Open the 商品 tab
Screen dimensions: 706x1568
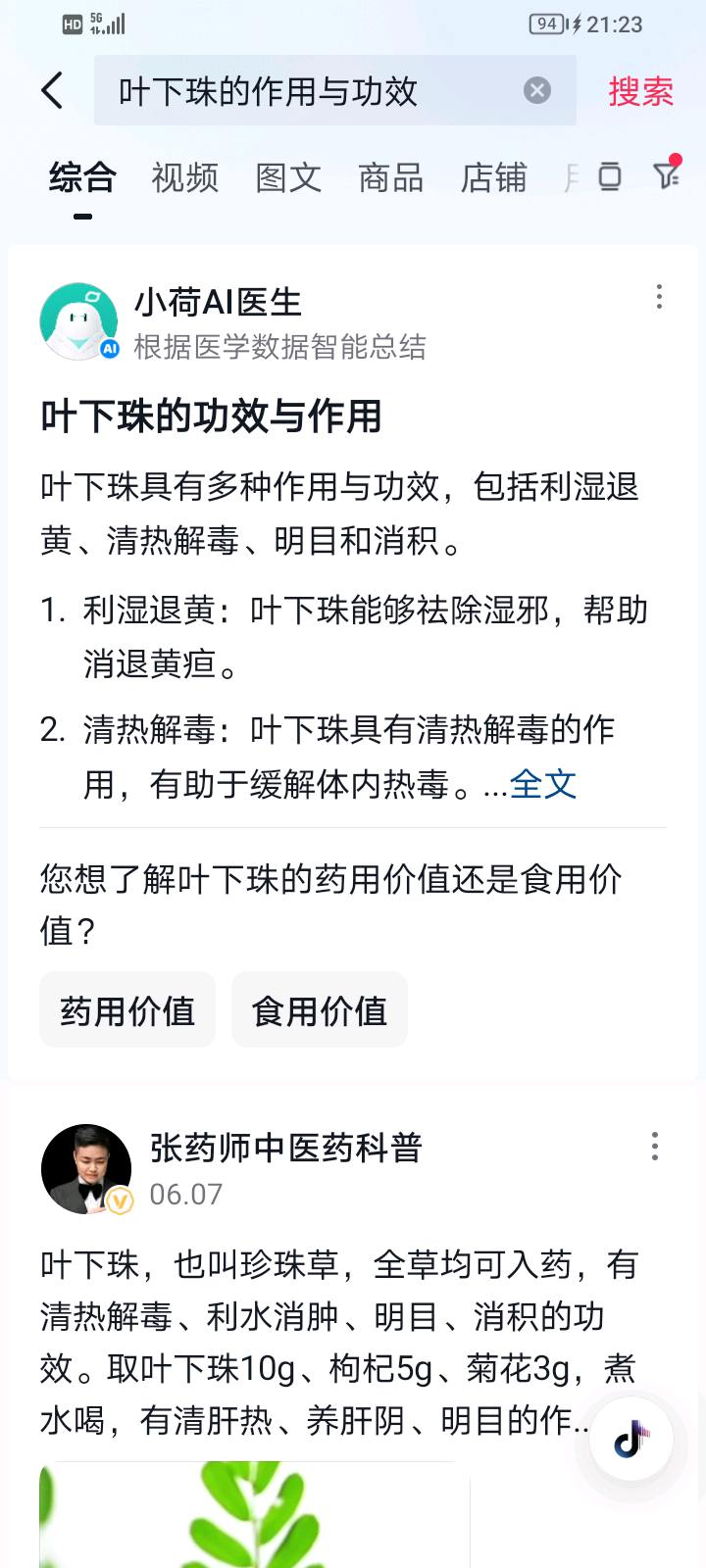point(391,177)
